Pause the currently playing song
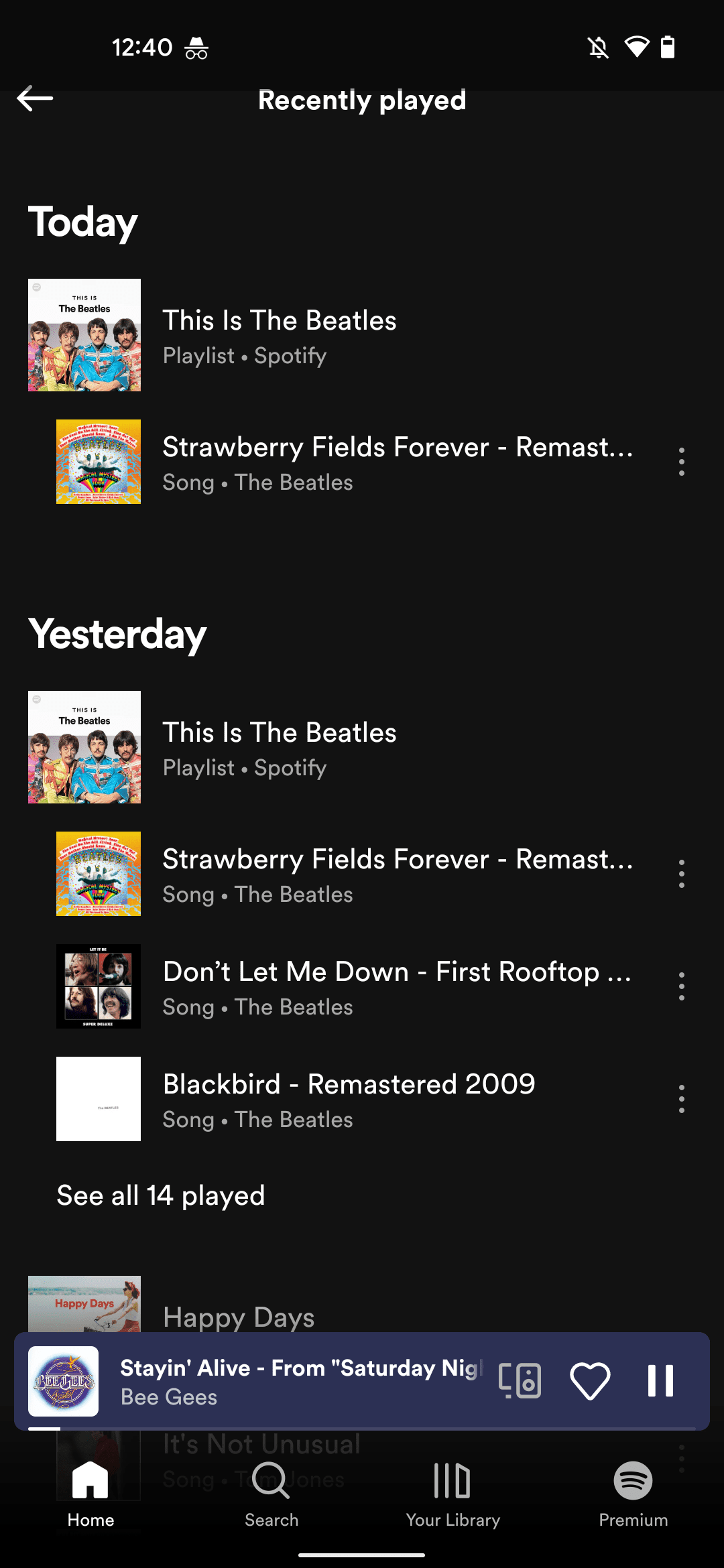Screen dimensions: 724x1568 pos(660,1380)
